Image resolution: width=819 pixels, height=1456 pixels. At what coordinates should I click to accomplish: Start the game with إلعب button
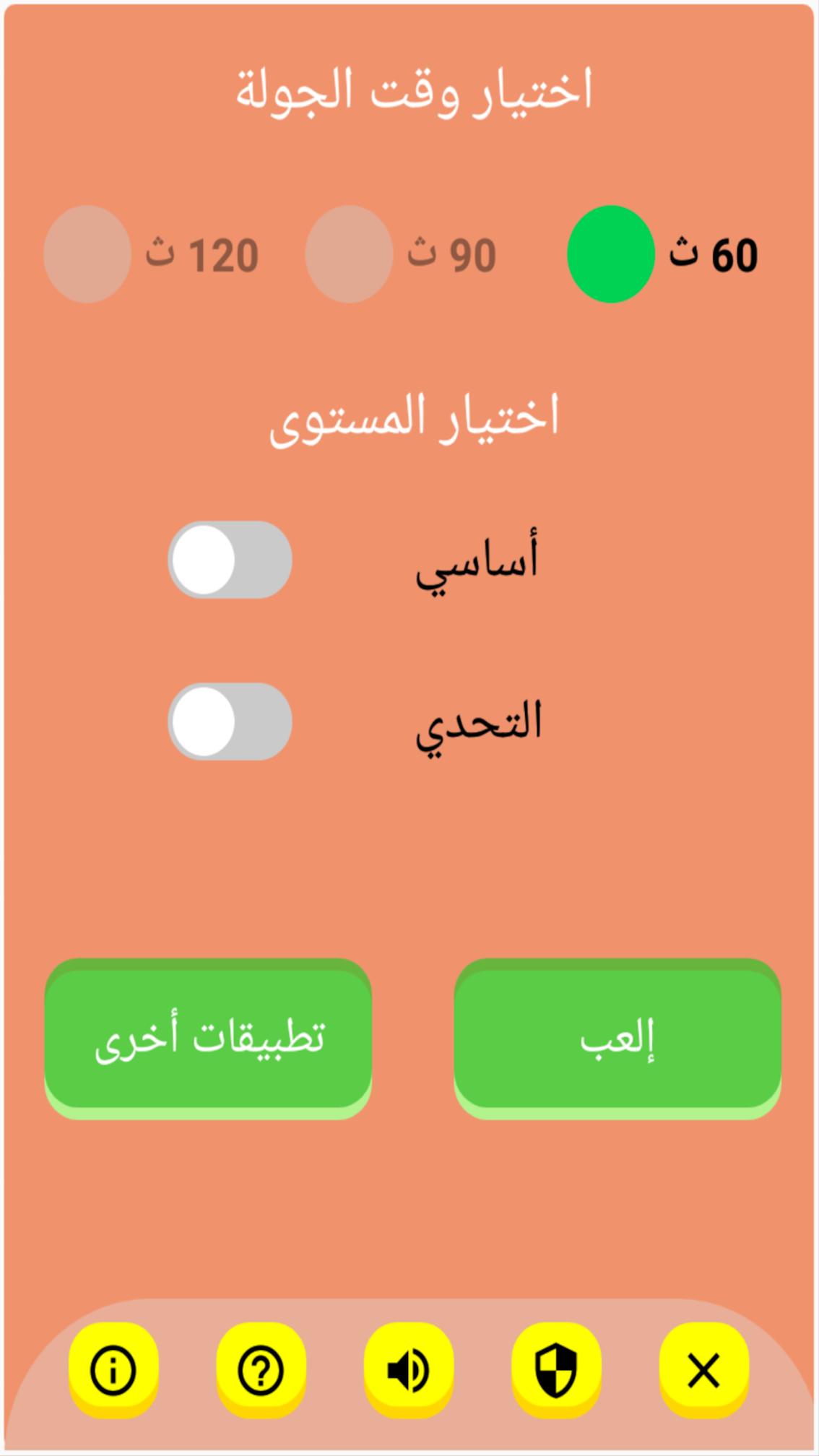click(617, 1037)
